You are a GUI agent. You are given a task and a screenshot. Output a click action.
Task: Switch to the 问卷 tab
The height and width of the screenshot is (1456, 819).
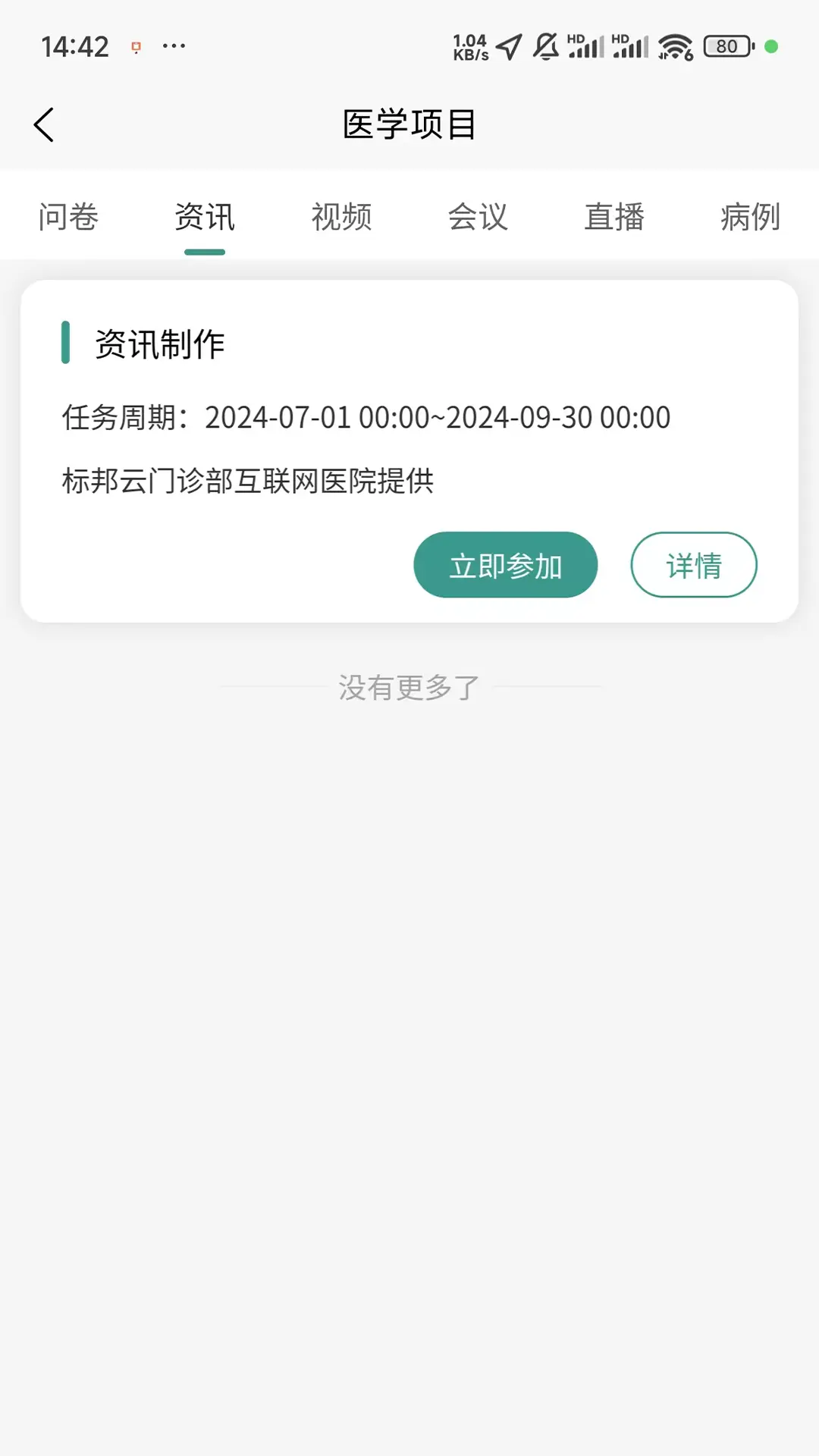pyautogui.click(x=68, y=217)
